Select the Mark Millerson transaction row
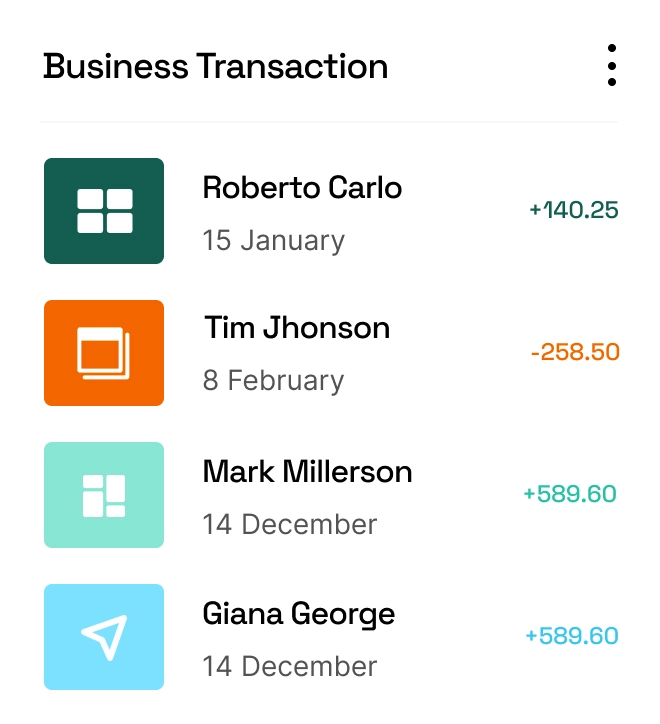The image size is (660, 724). click(307, 495)
